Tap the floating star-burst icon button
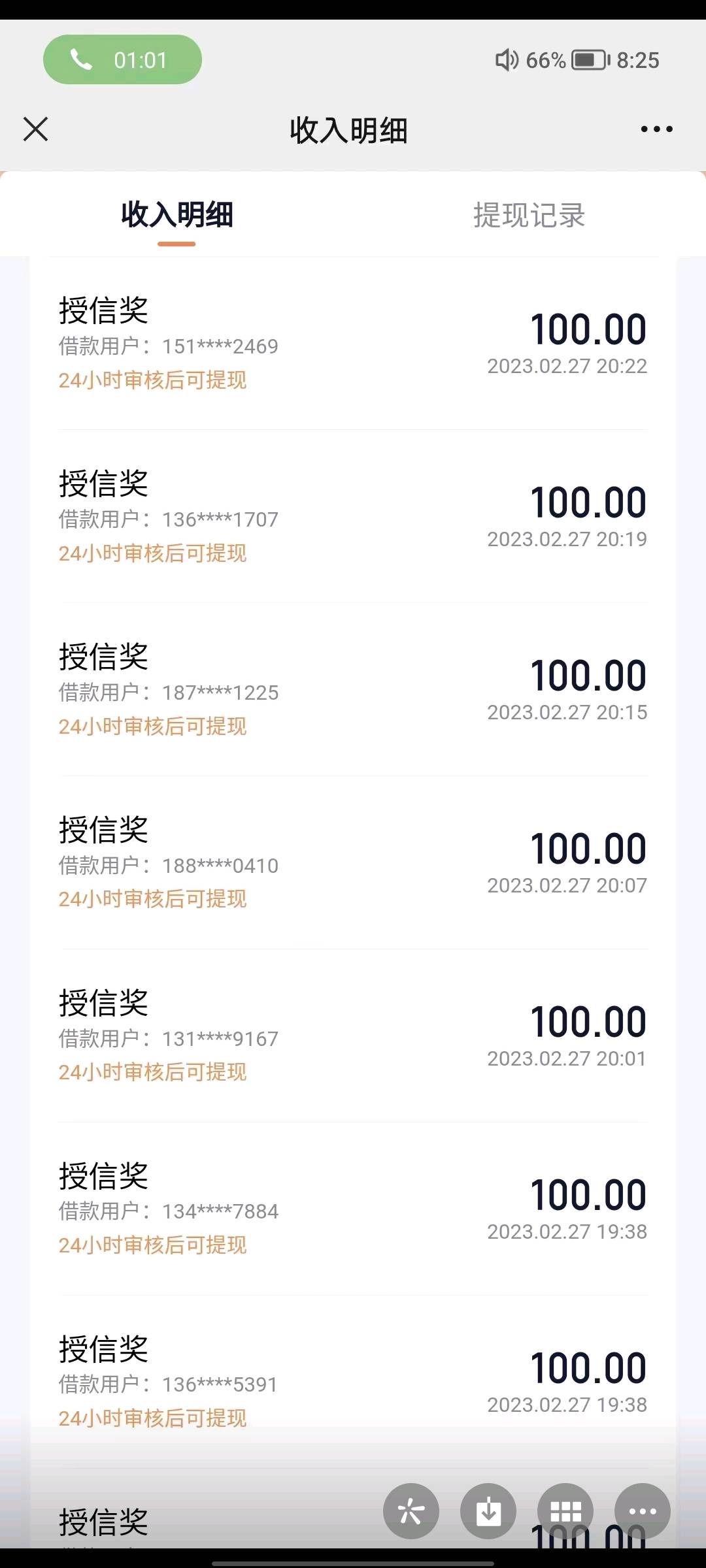The width and height of the screenshot is (706, 1568). 411,1511
